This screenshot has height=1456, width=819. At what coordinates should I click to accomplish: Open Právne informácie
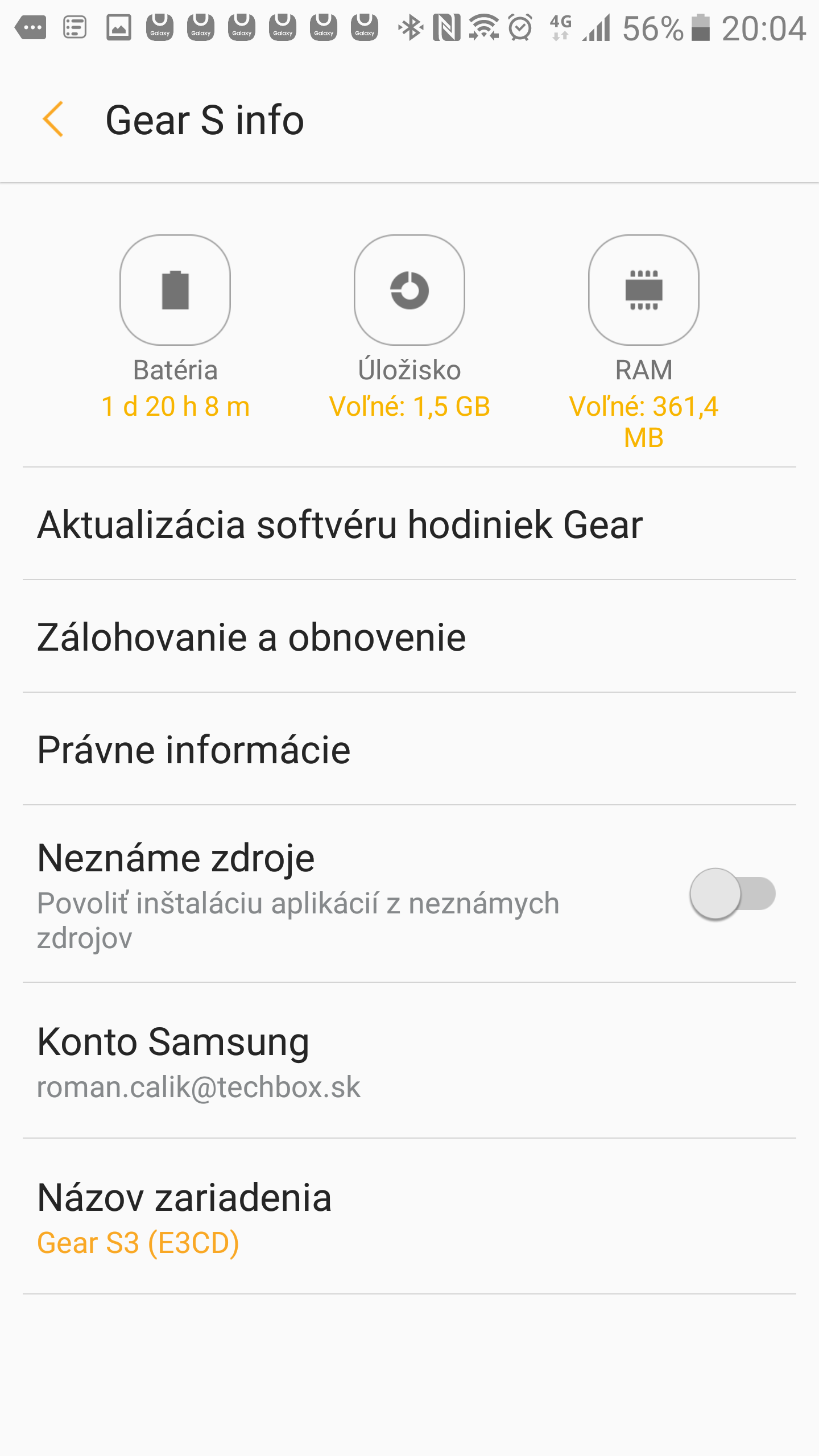coord(409,749)
